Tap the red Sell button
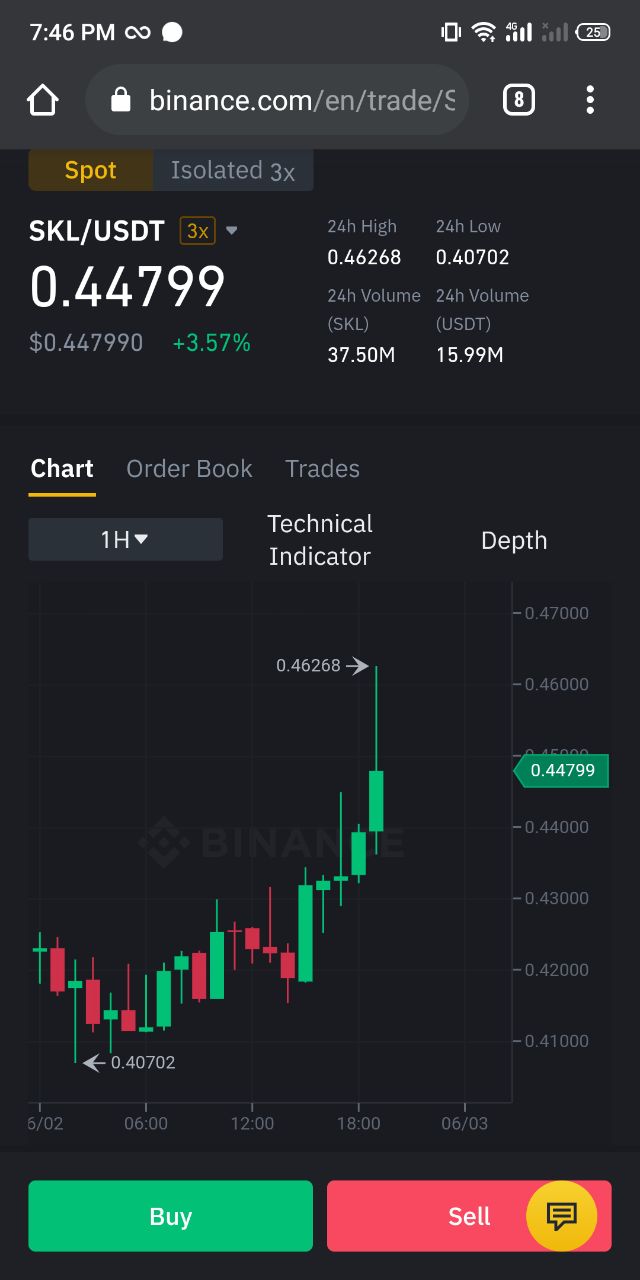Screen dimensions: 640x1280 coord(468,1216)
